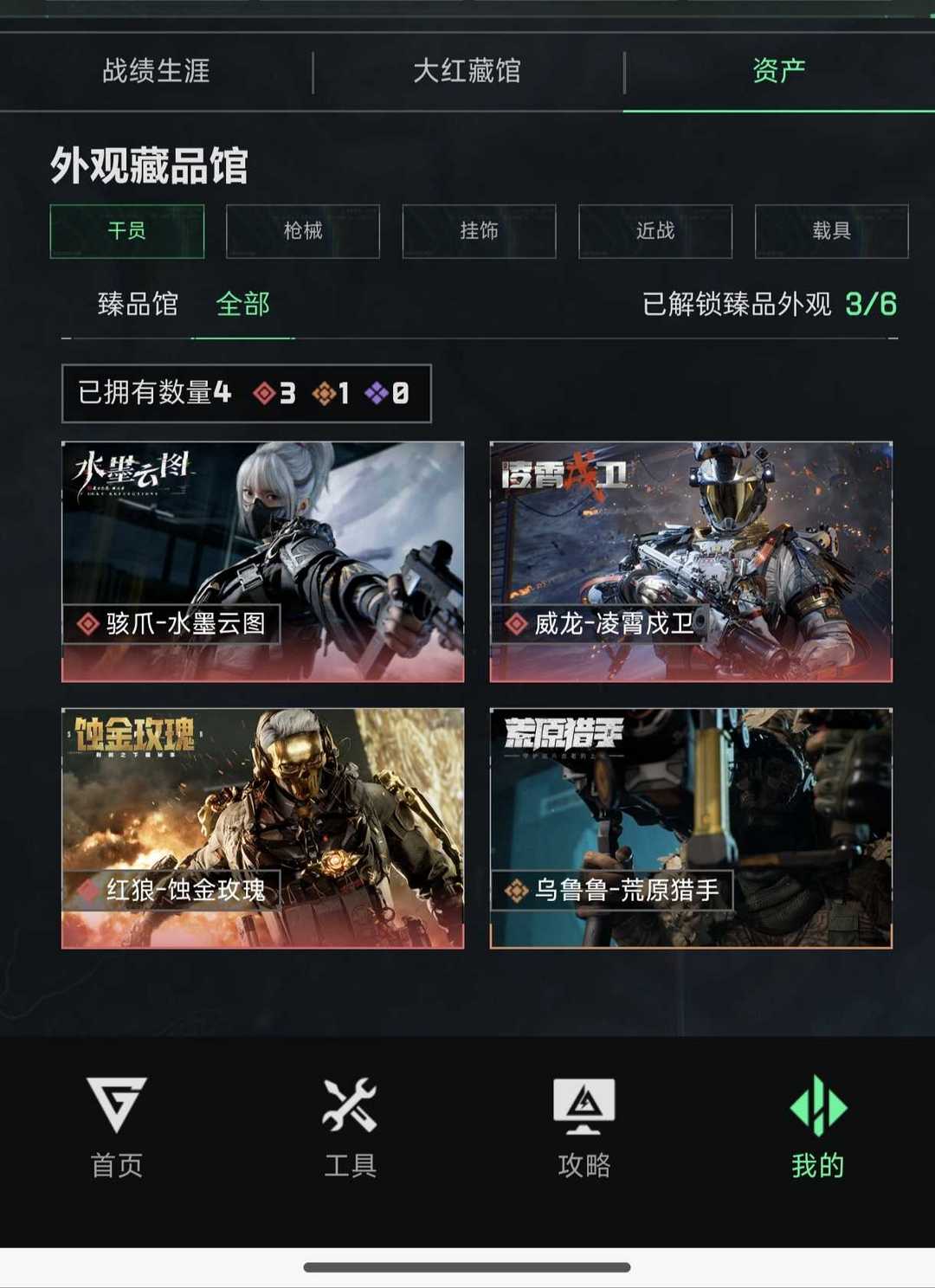Open the 乌鲁鲁-荒原猎手 skin card
The width and height of the screenshot is (935, 1288).
click(x=688, y=828)
